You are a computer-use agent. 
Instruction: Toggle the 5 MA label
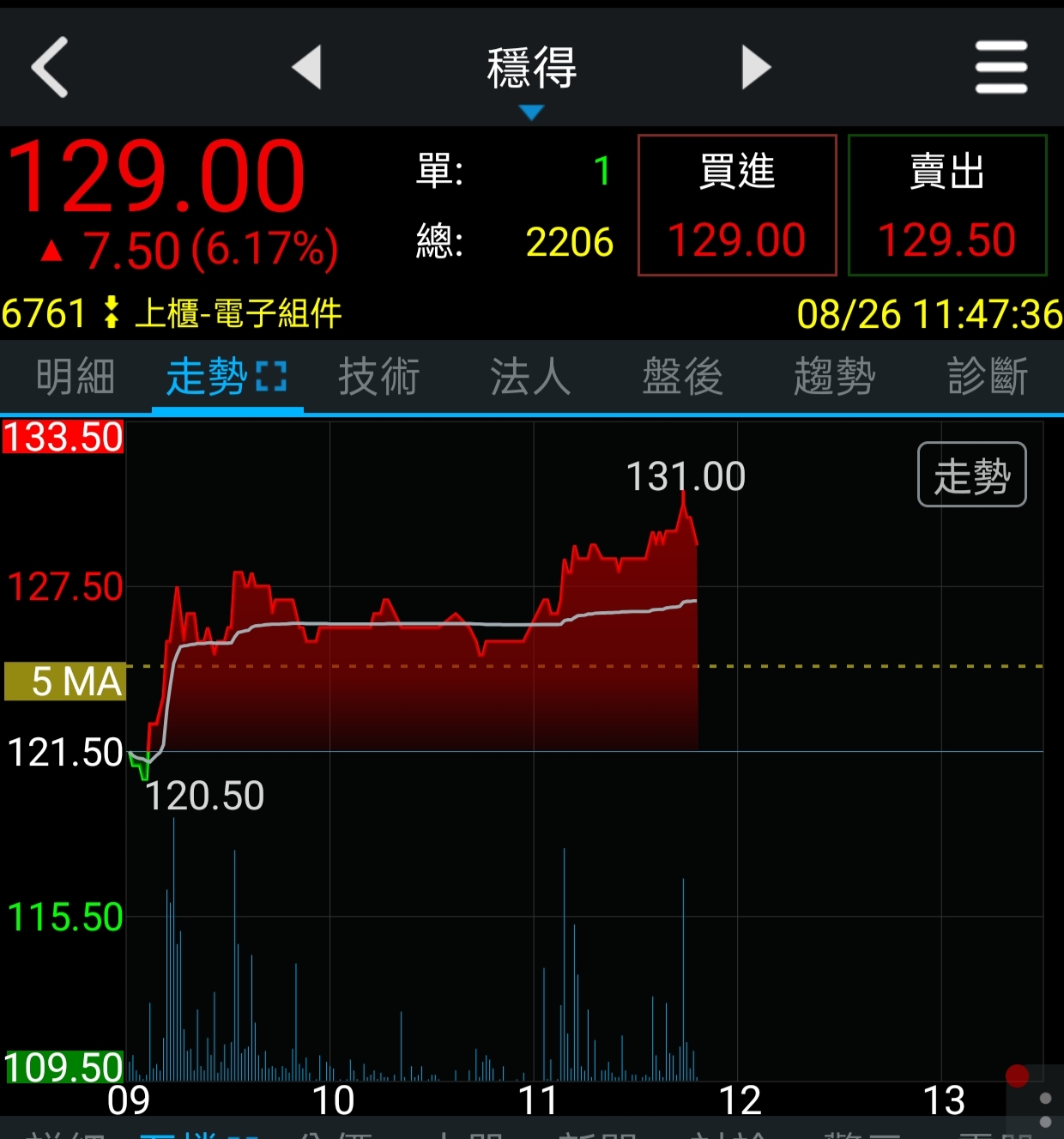pyautogui.click(x=66, y=682)
